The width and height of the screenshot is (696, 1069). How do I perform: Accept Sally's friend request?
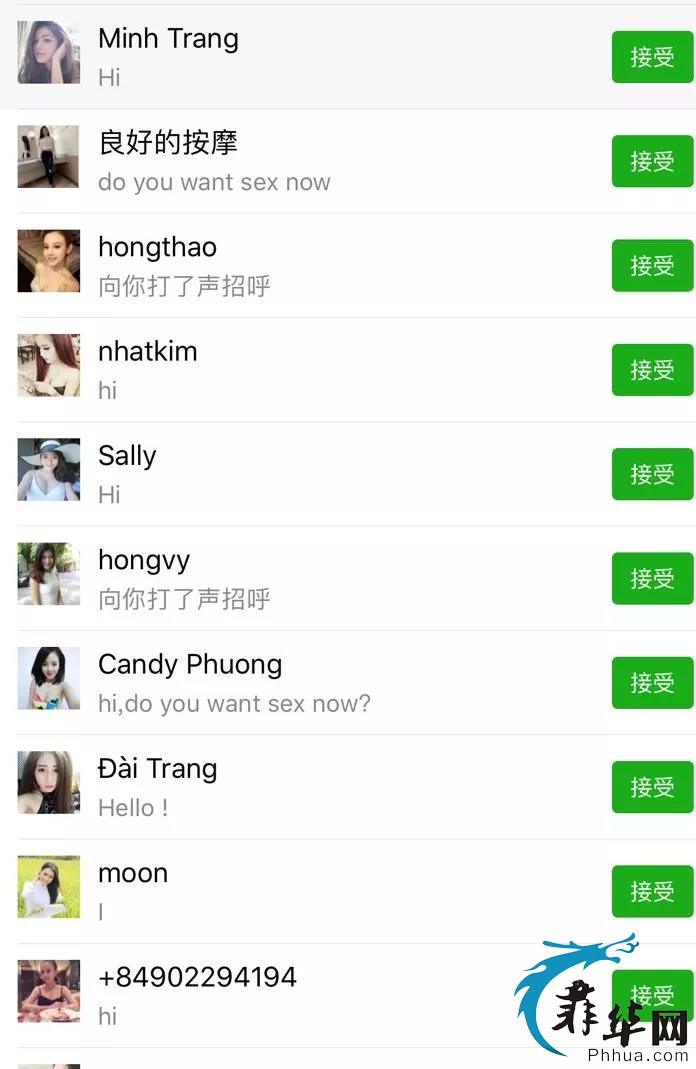(652, 474)
